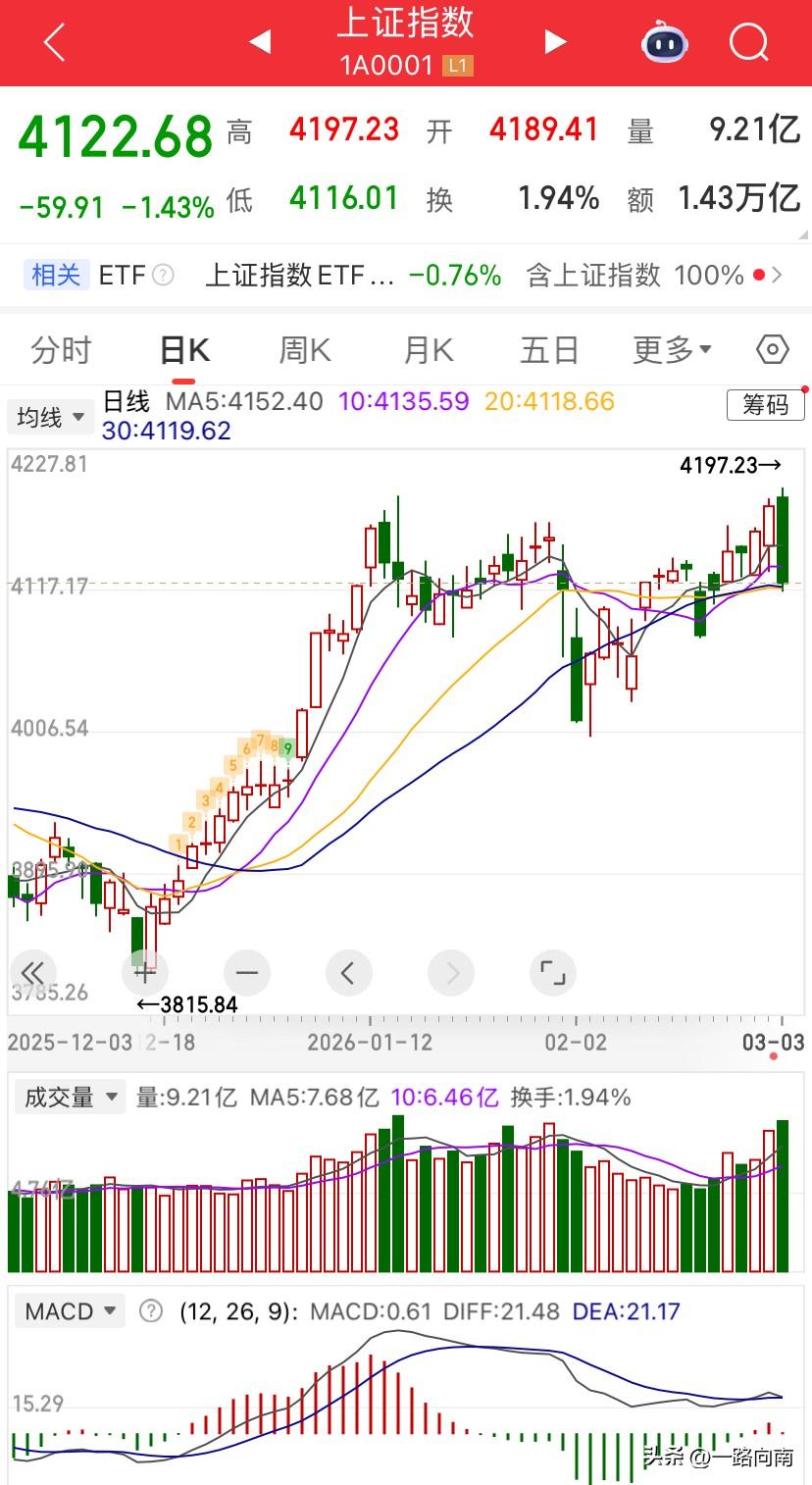
Task: Zoom out using the minus icon on chart
Action: click(246, 973)
